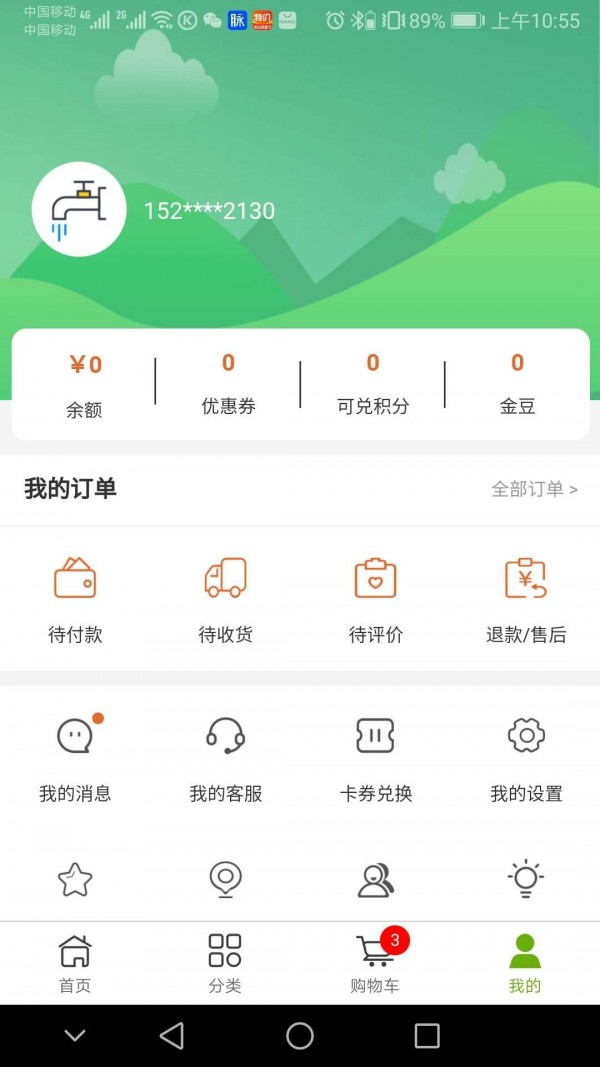Screen dimensions: 600x1067
Task: Open 我的设置 settings
Action: 526,759
